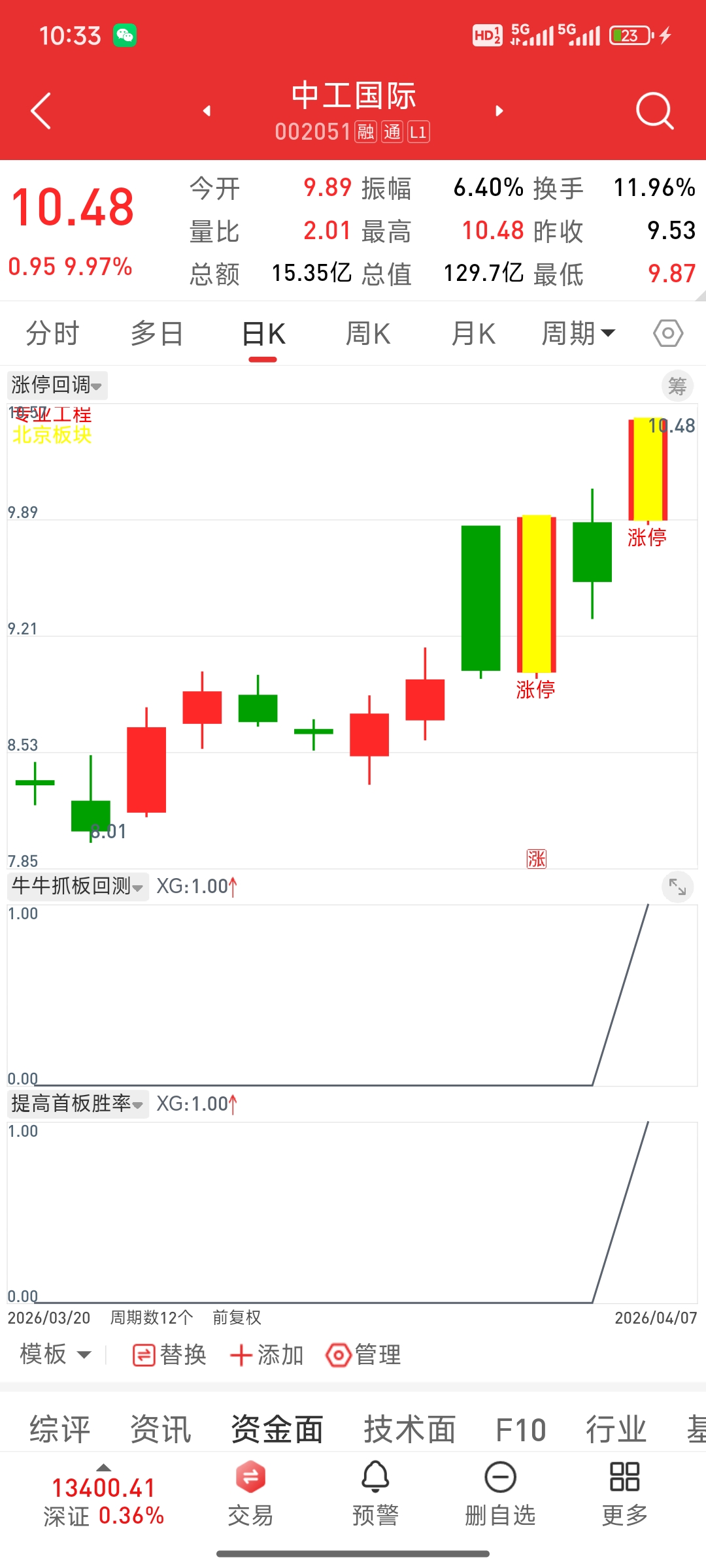Open the 模板 template dropdown
The height and width of the screenshot is (1568, 706).
[x=55, y=1354]
